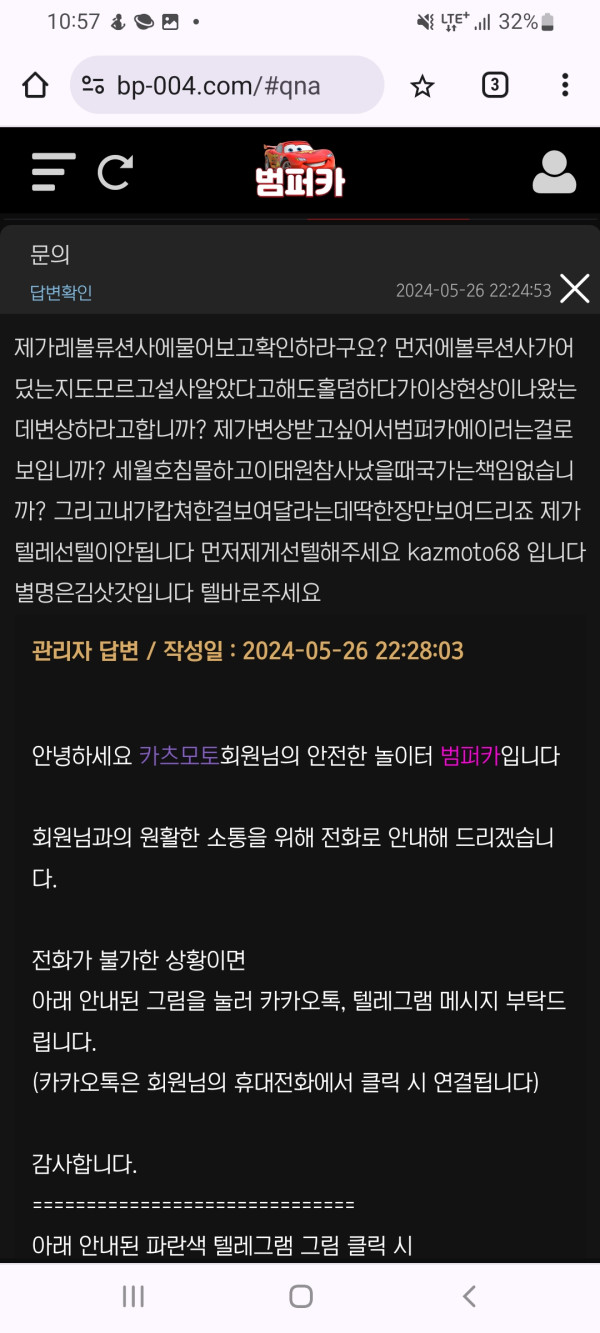The image size is (600, 1333).
Task: Open the user profile icon
Action: click(554, 172)
